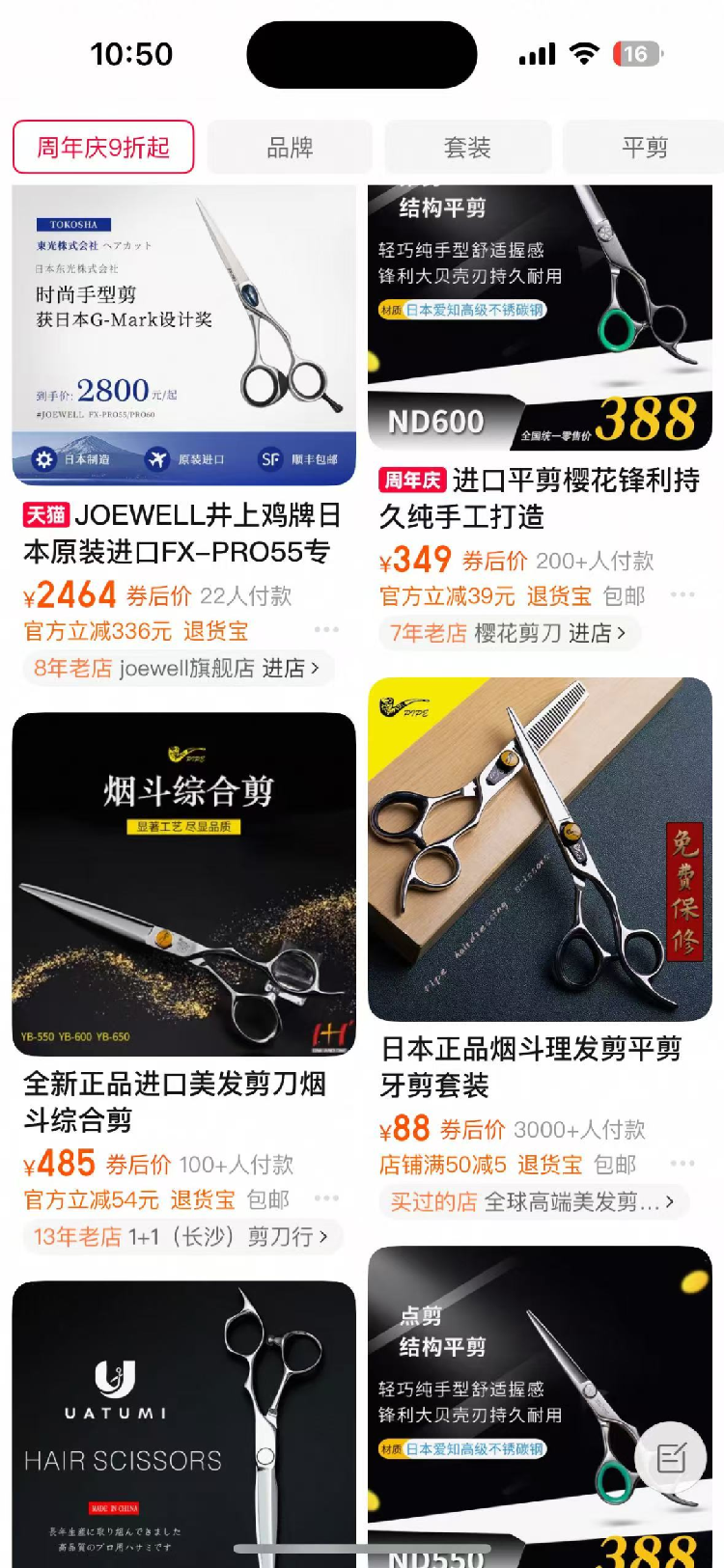
Task: Tap the floating feedback note button
Action: [x=670, y=1458]
